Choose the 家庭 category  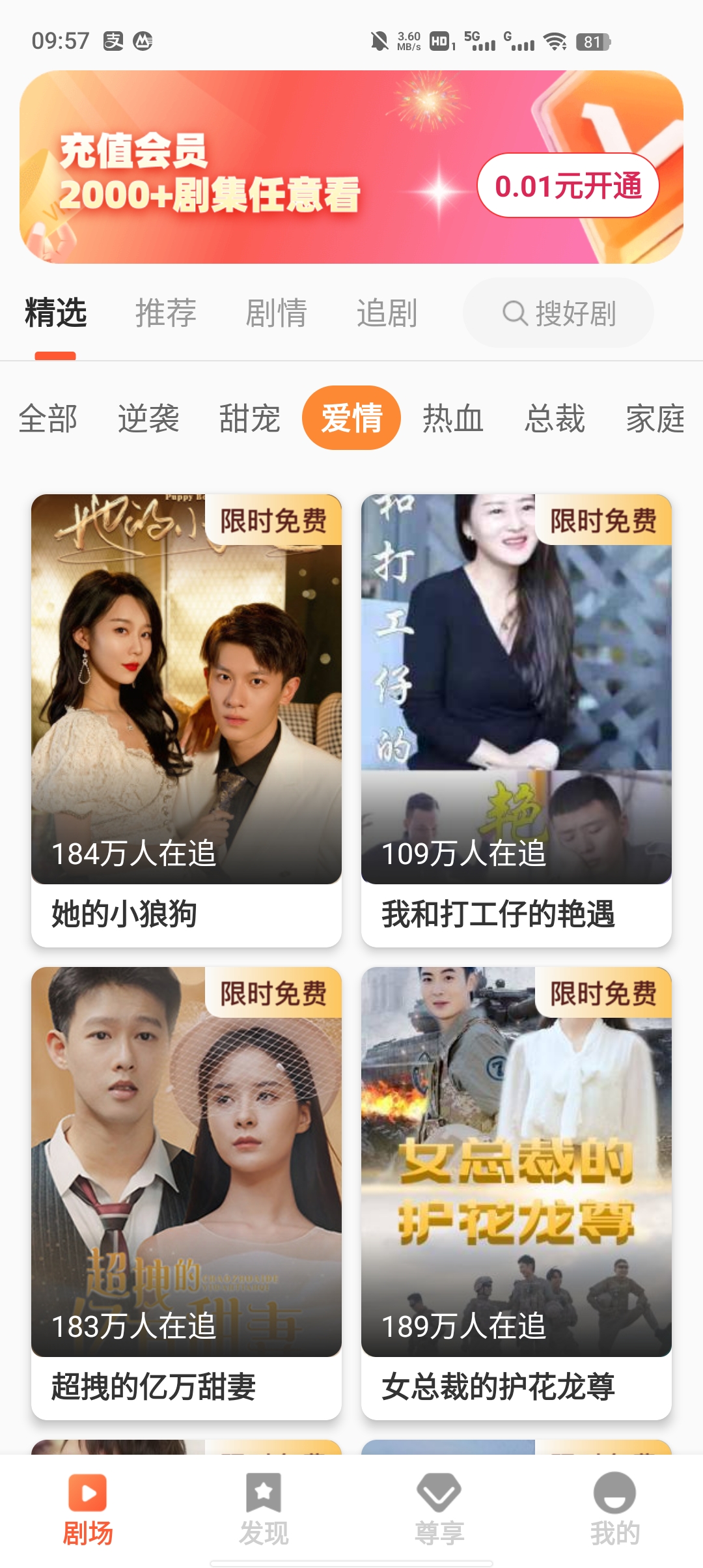coord(655,418)
